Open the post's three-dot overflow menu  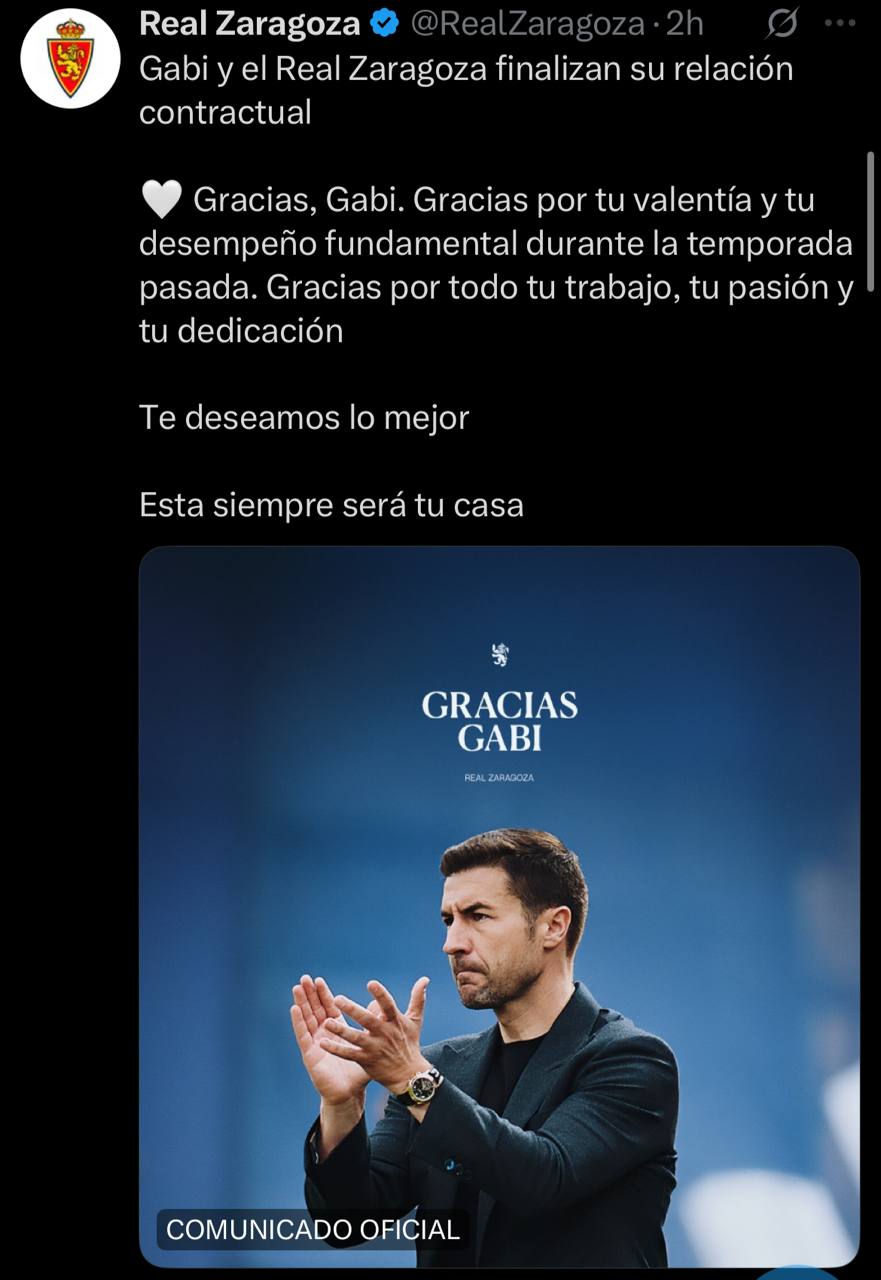click(x=839, y=23)
